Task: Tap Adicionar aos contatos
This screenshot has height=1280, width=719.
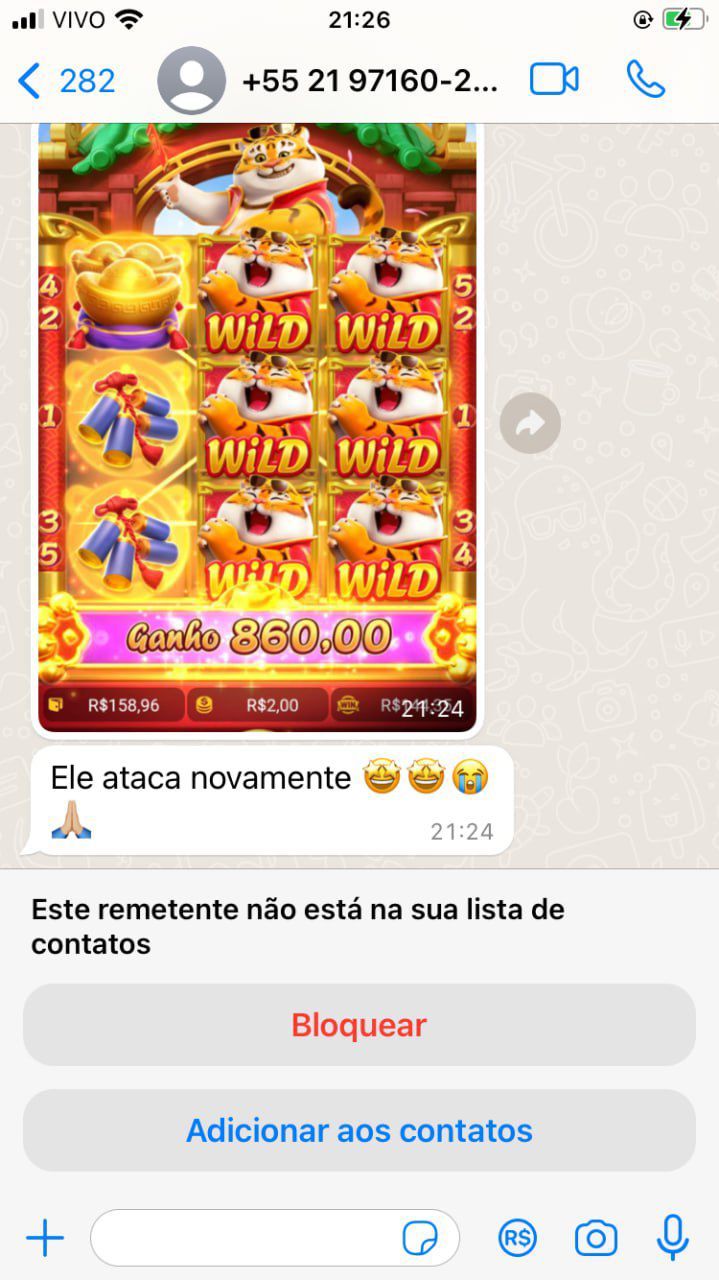Action: [x=359, y=1131]
